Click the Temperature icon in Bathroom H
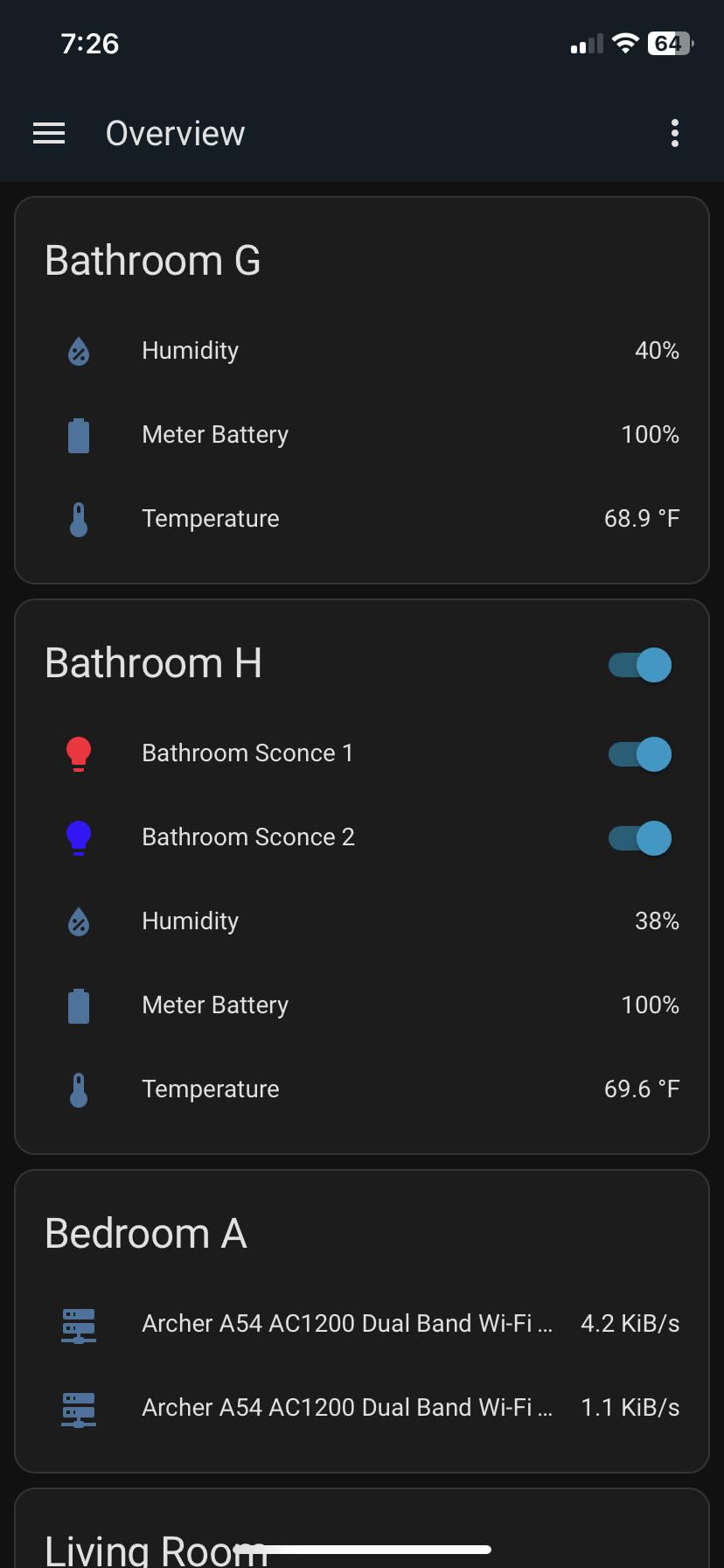Screen dimensions: 724x1568 (78, 1088)
